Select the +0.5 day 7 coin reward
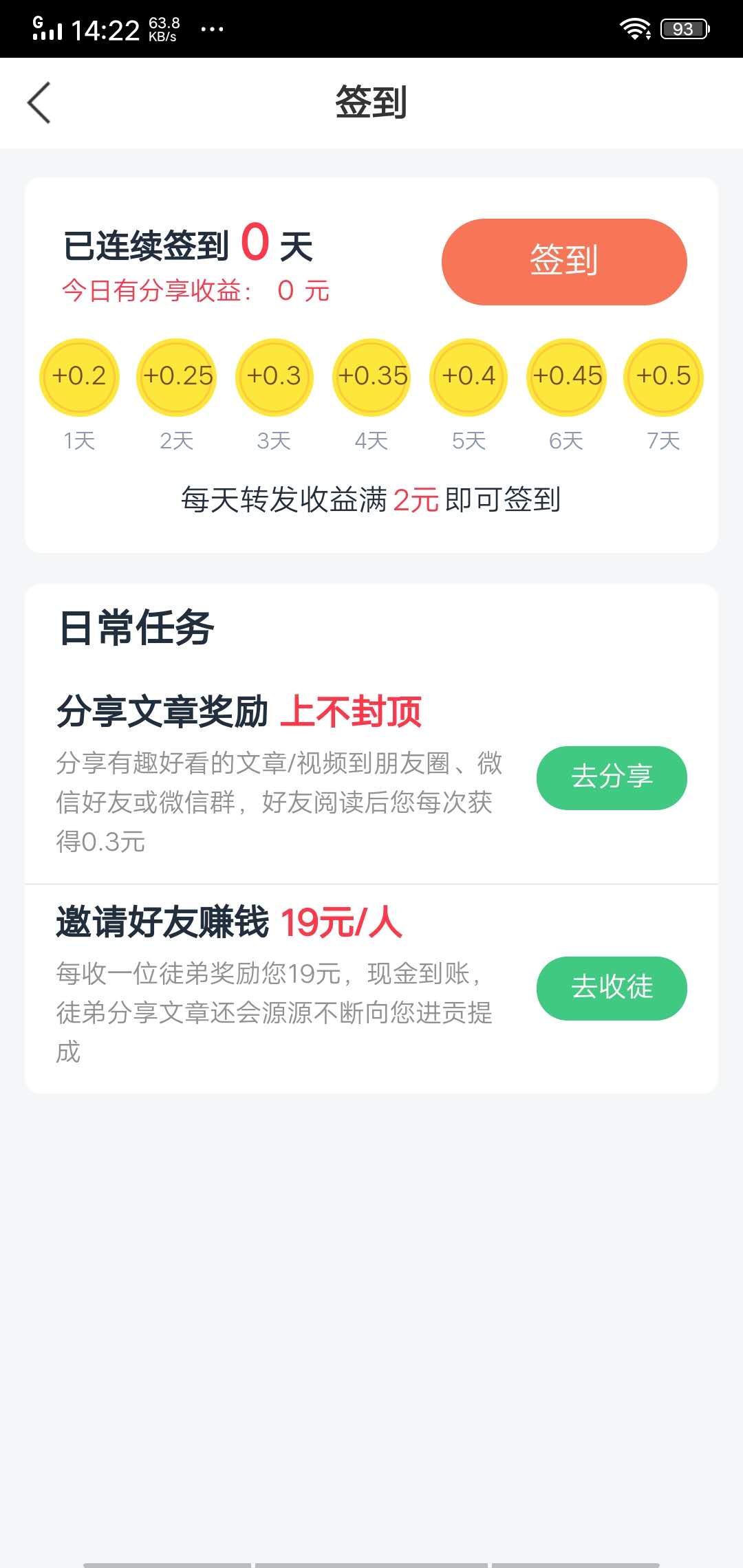The width and height of the screenshot is (743, 1568). point(663,377)
